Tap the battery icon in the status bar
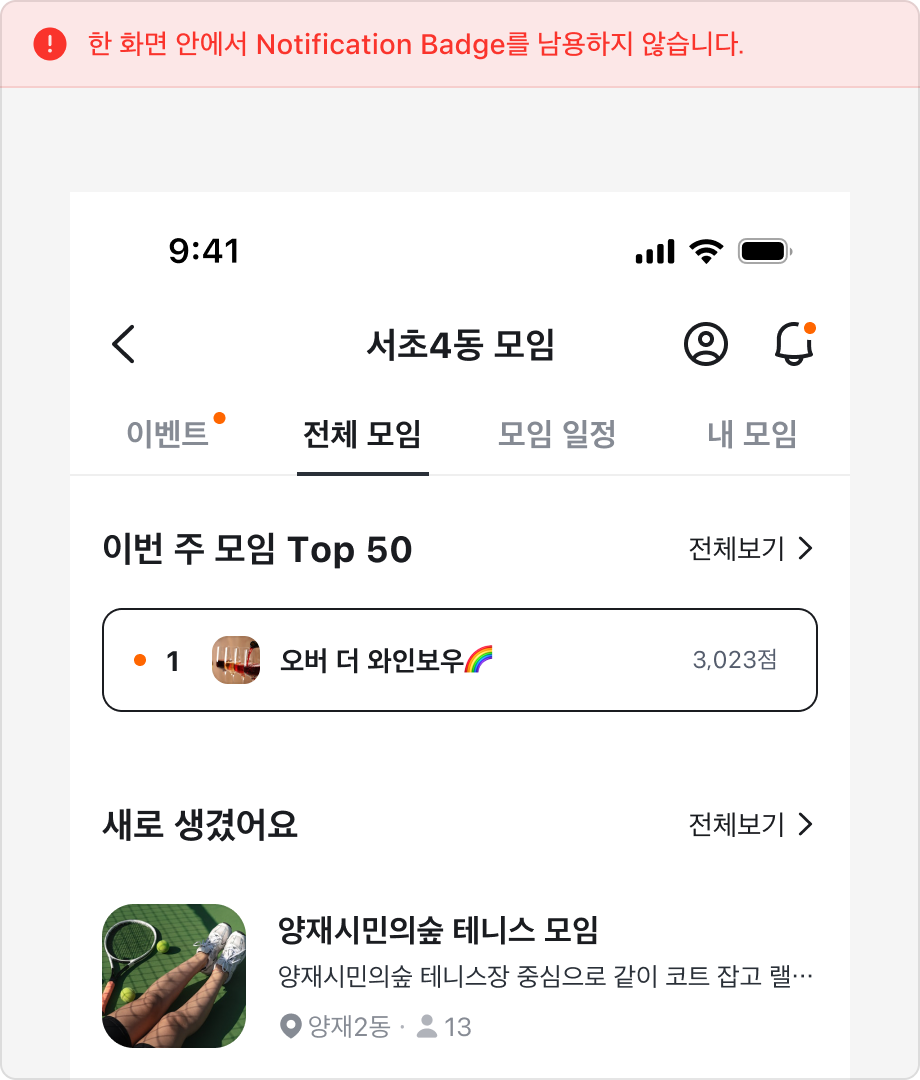Image resolution: width=920 pixels, height=1080 pixels. [765, 252]
